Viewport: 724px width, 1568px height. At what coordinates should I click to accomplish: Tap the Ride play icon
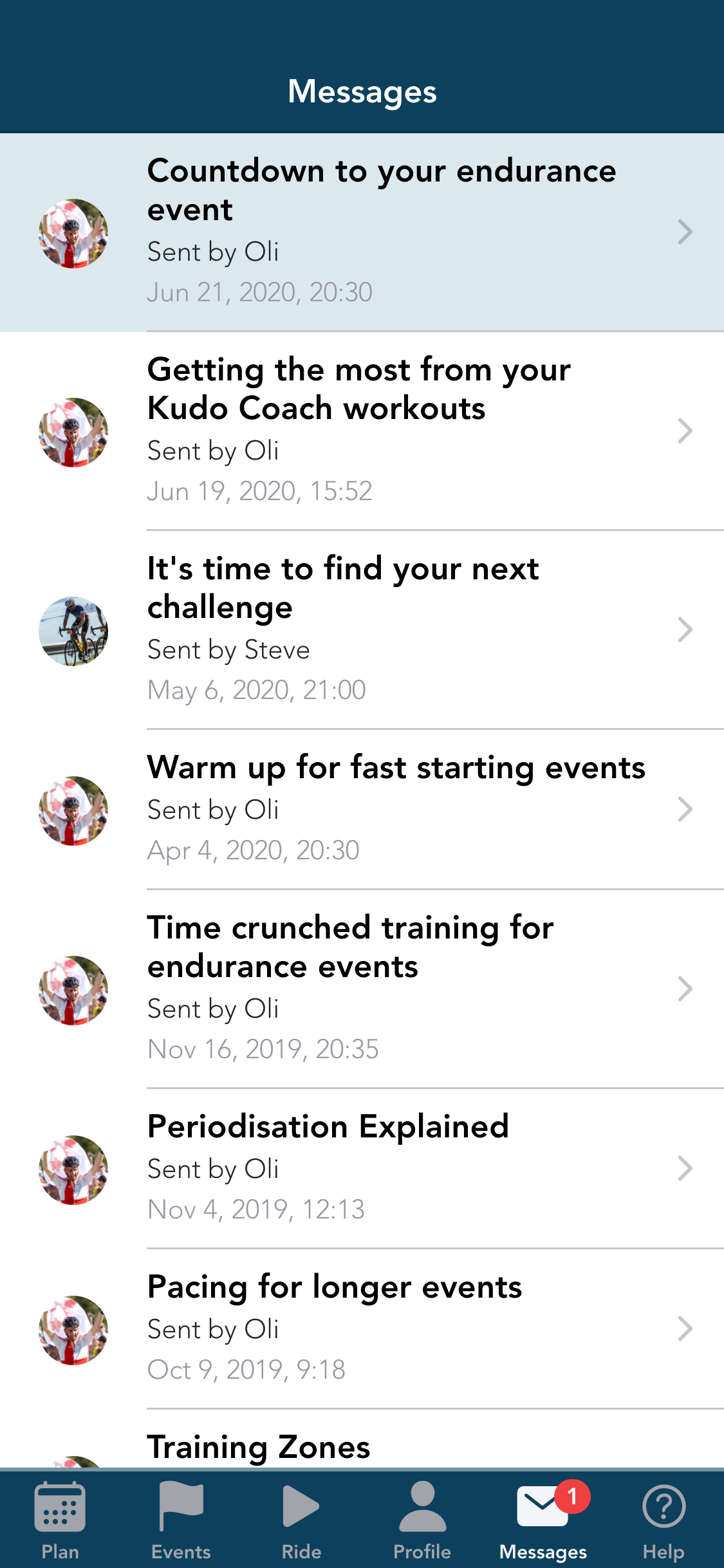click(300, 1506)
